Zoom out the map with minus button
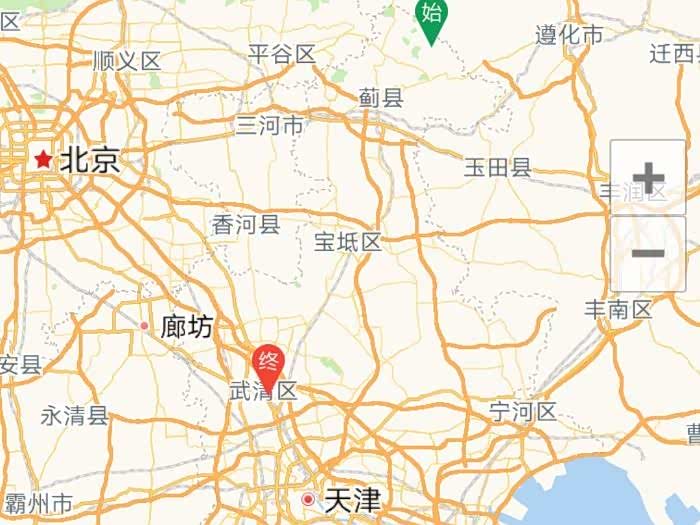Viewport: 700px width, 525px height. click(648, 252)
